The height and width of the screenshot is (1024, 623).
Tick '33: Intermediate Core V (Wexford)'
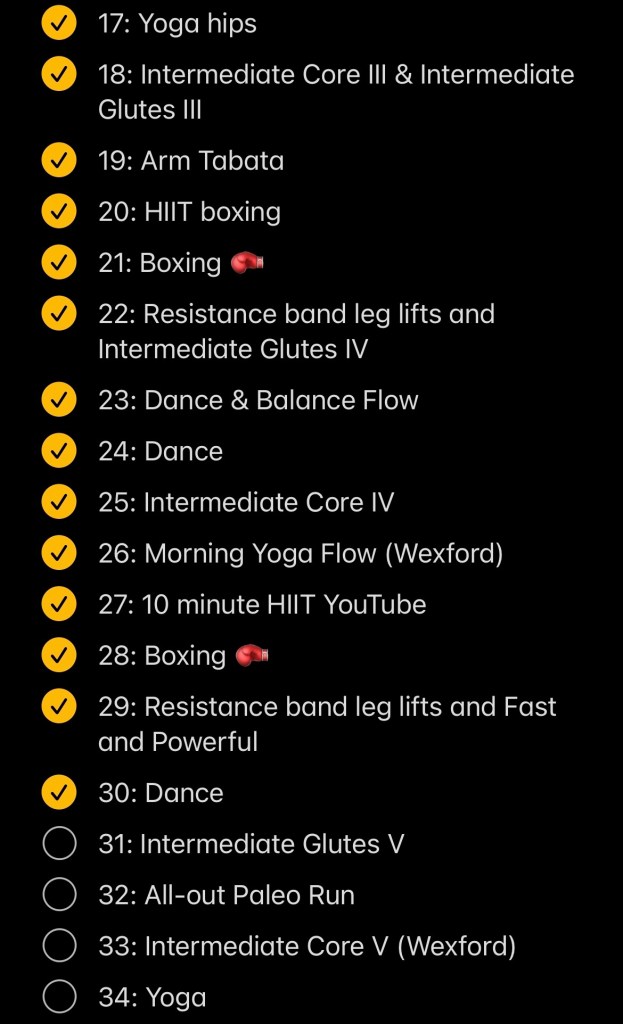click(59, 946)
